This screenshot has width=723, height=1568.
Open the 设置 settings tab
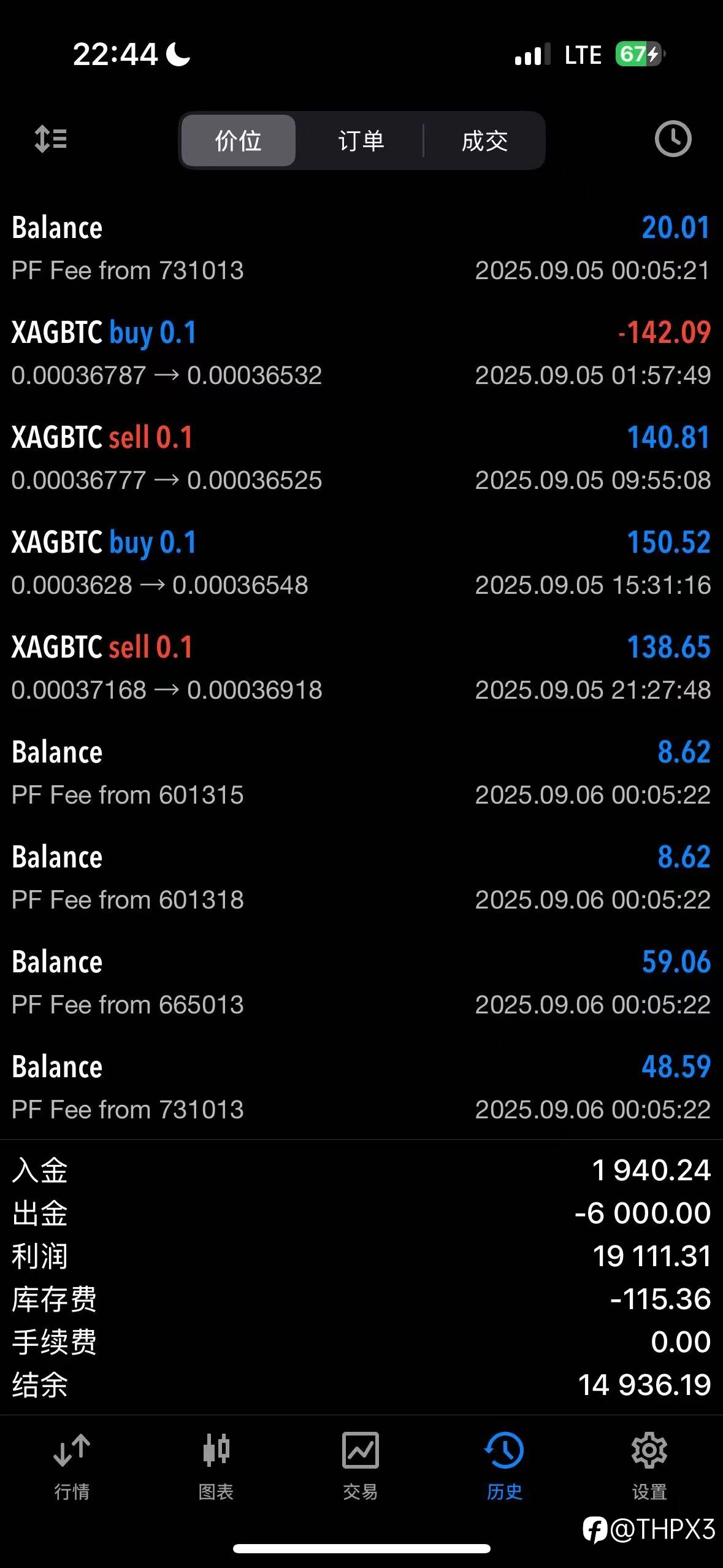pos(649,1466)
